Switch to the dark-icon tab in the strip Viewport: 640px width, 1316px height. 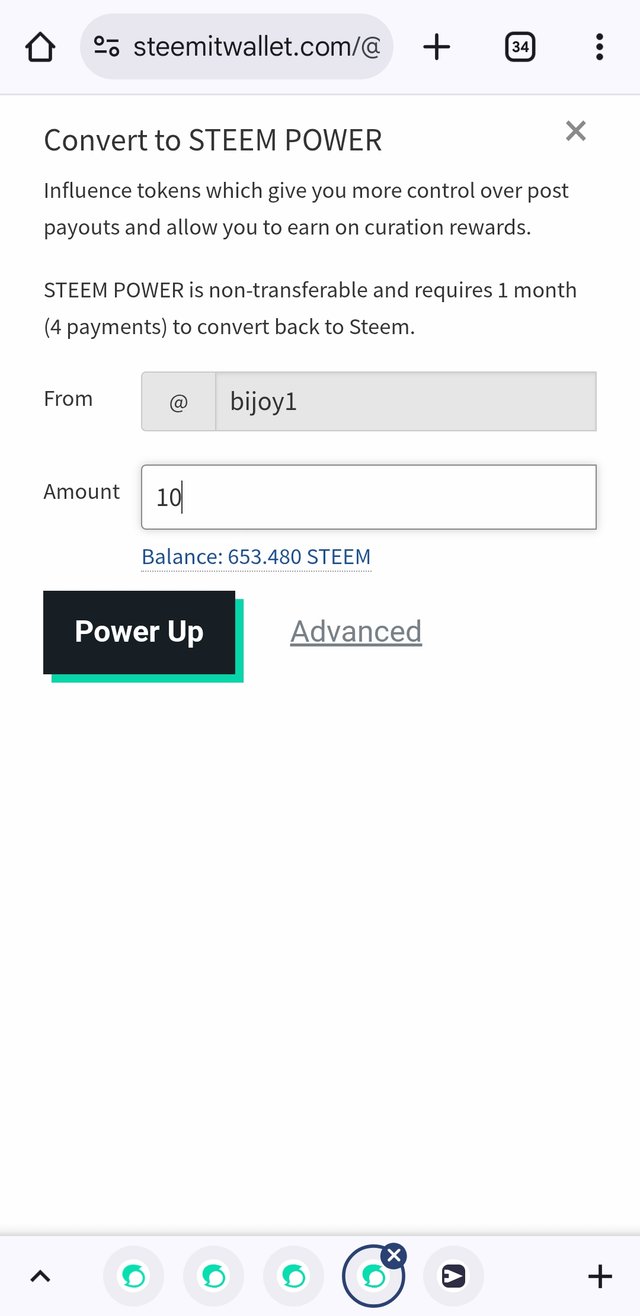pyautogui.click(x=453, y=1276)
